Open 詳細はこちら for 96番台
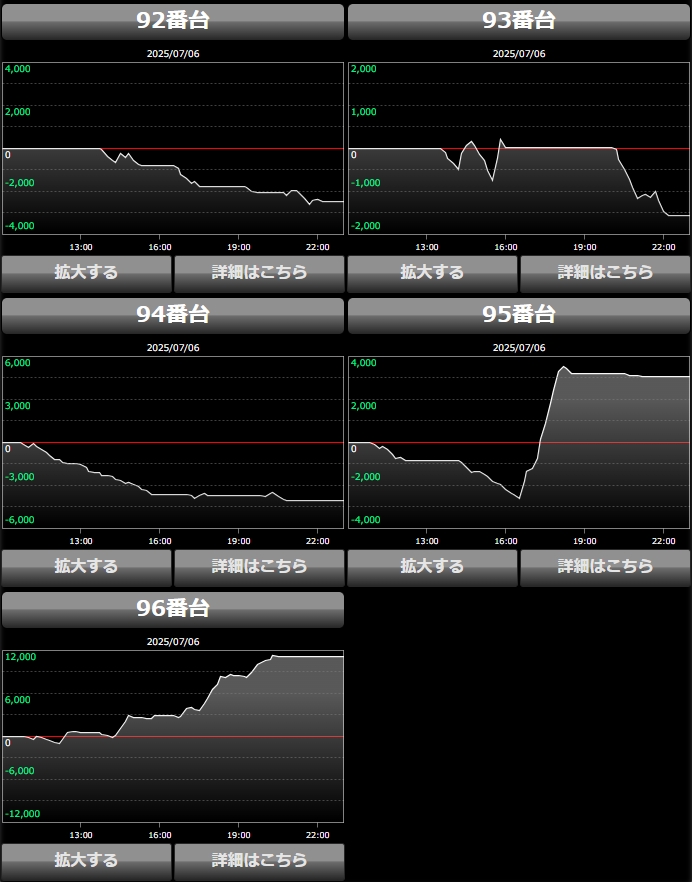The width and height of the screenshot is (692, 882). pos(259,860)
